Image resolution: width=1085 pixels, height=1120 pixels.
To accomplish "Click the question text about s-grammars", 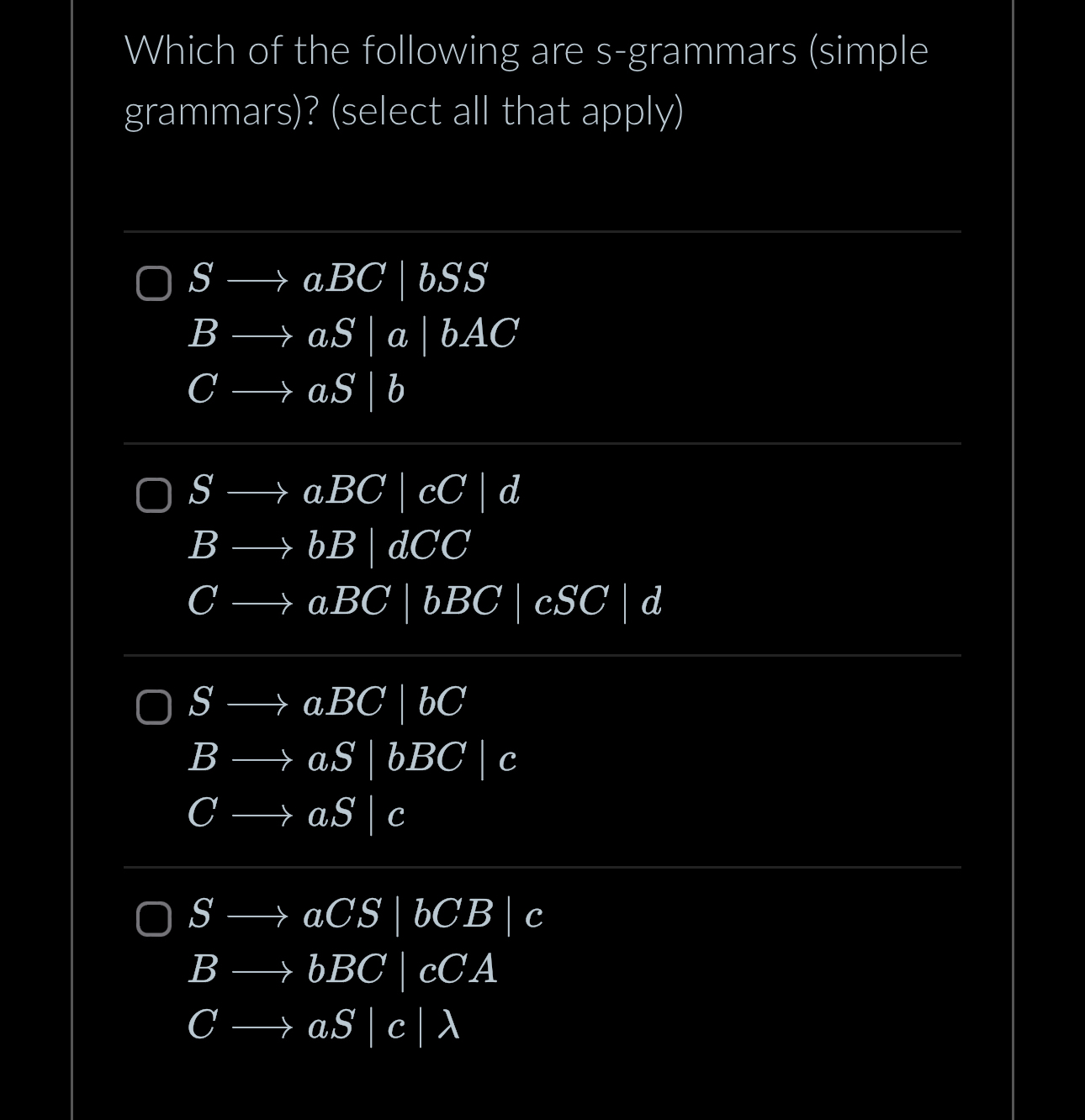I will coord(528,80).
